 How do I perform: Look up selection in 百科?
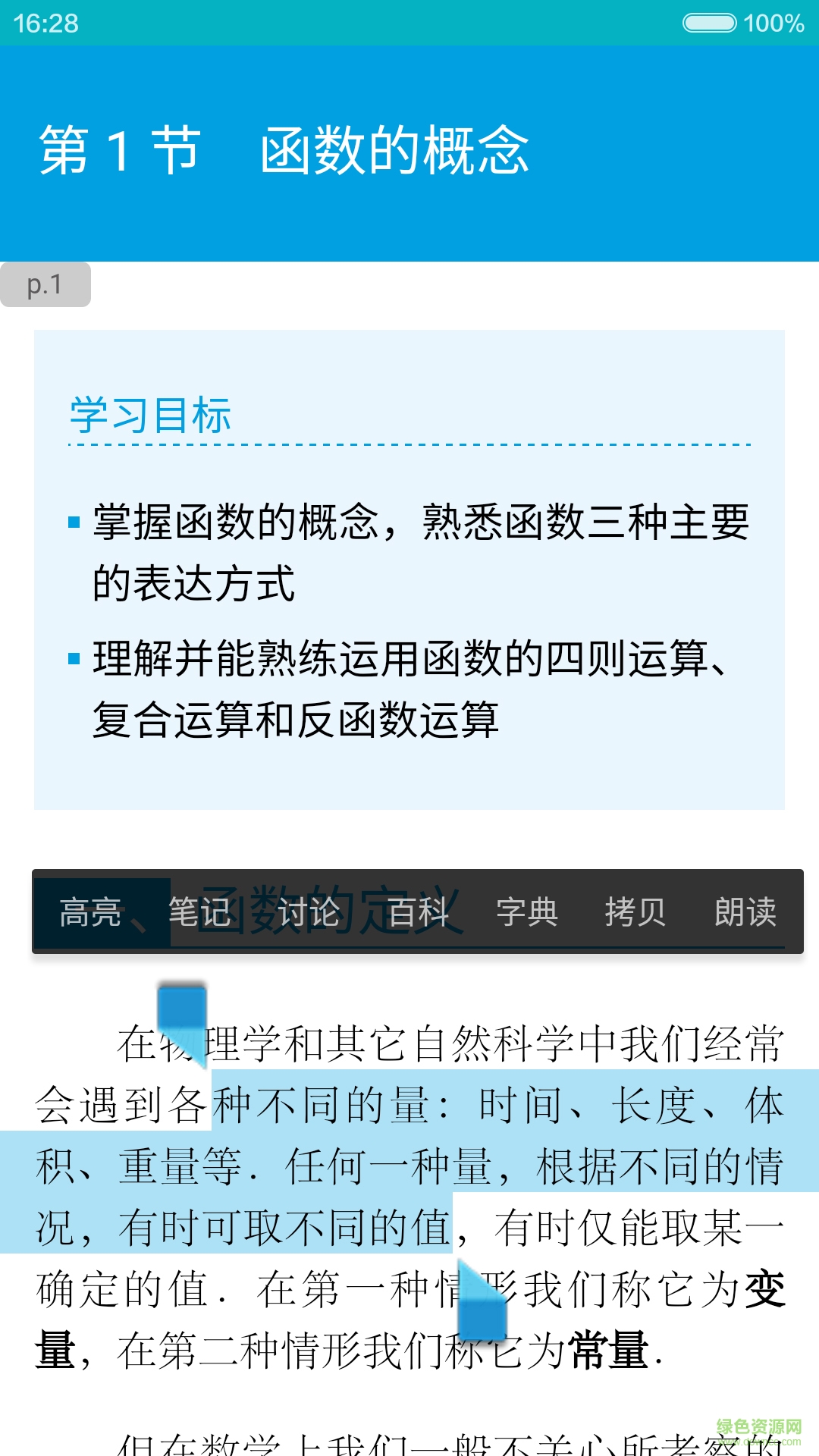[418, 912]
